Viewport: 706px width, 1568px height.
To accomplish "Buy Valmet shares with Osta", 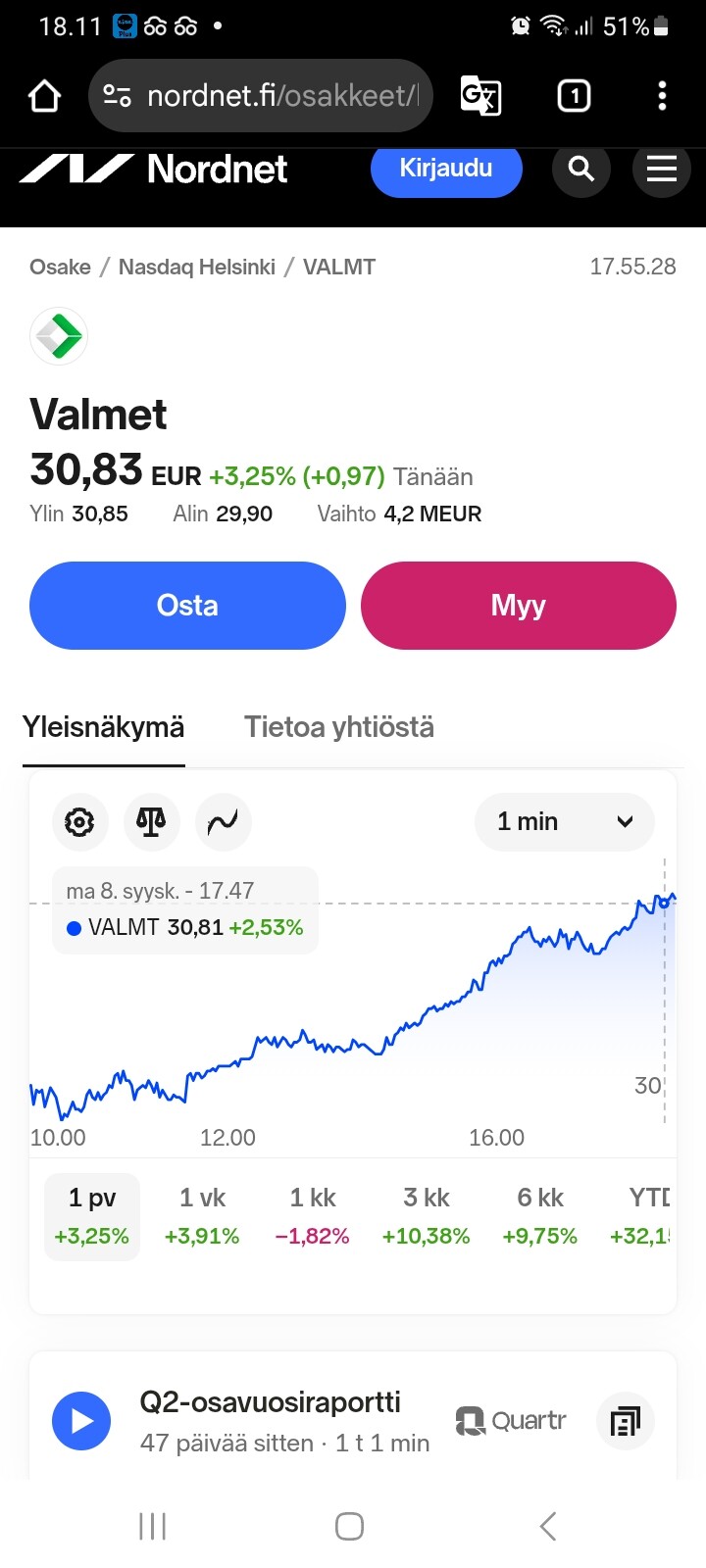I will 187,606.
